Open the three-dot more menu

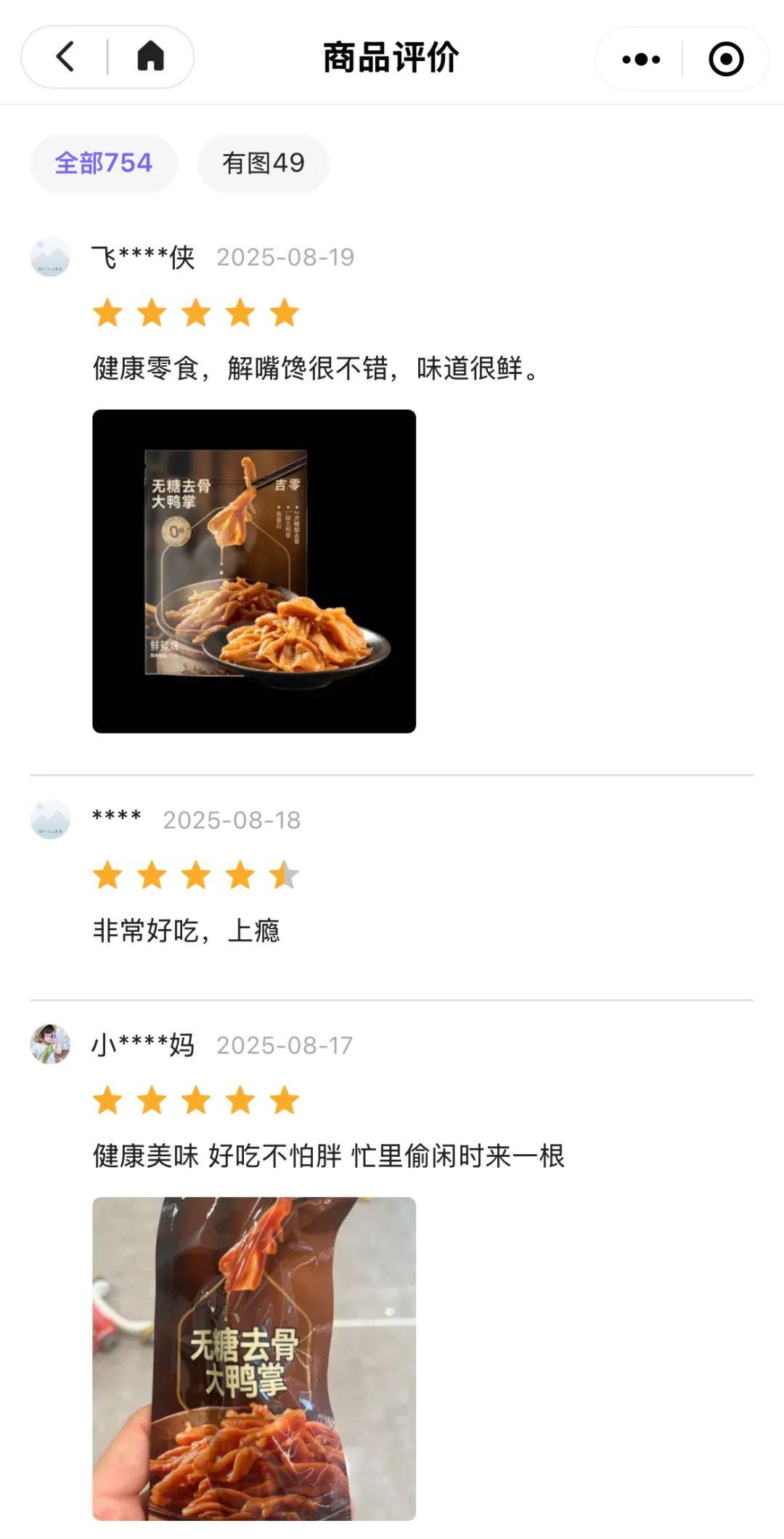(x=641, y=59)
